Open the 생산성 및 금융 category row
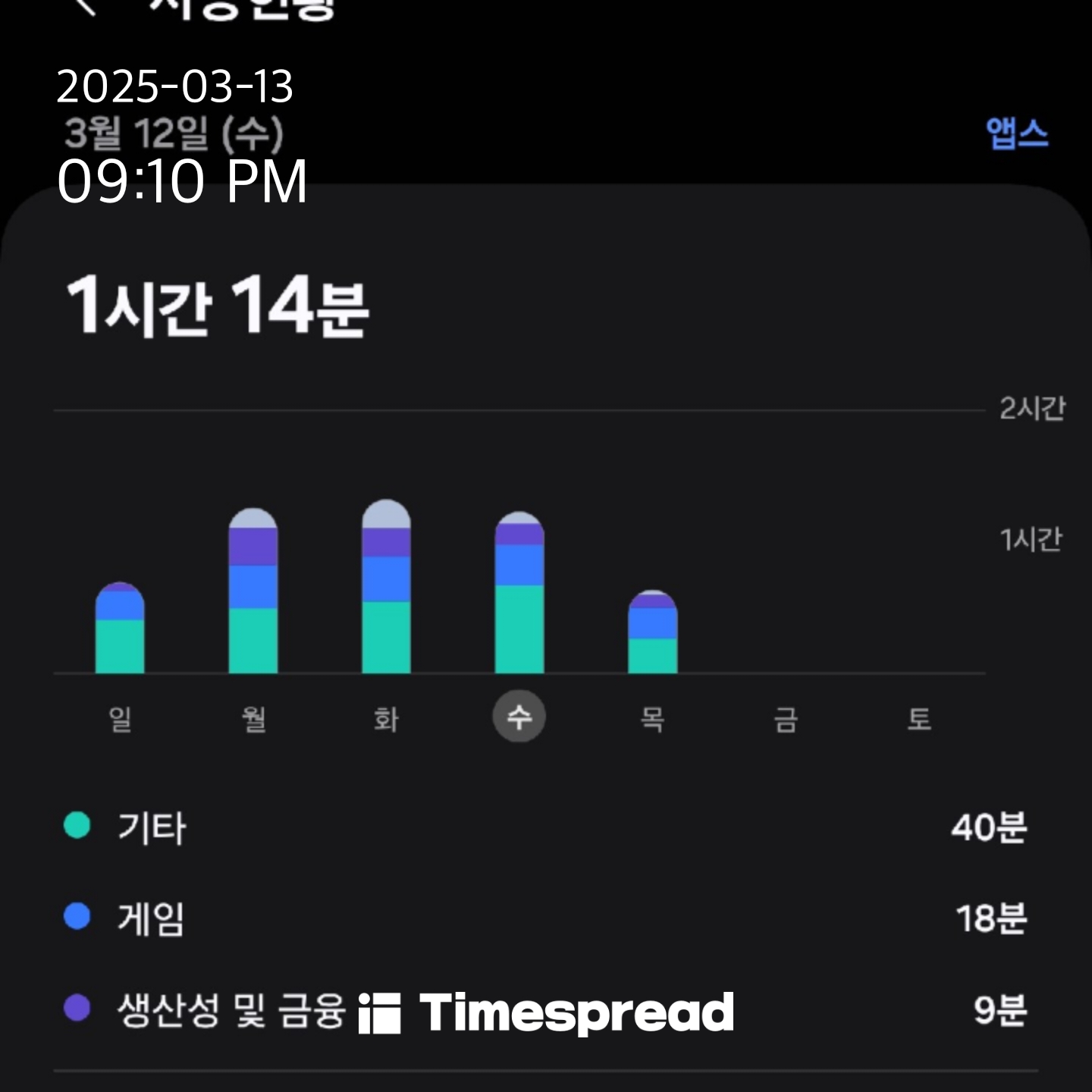 pos(231,1010)
